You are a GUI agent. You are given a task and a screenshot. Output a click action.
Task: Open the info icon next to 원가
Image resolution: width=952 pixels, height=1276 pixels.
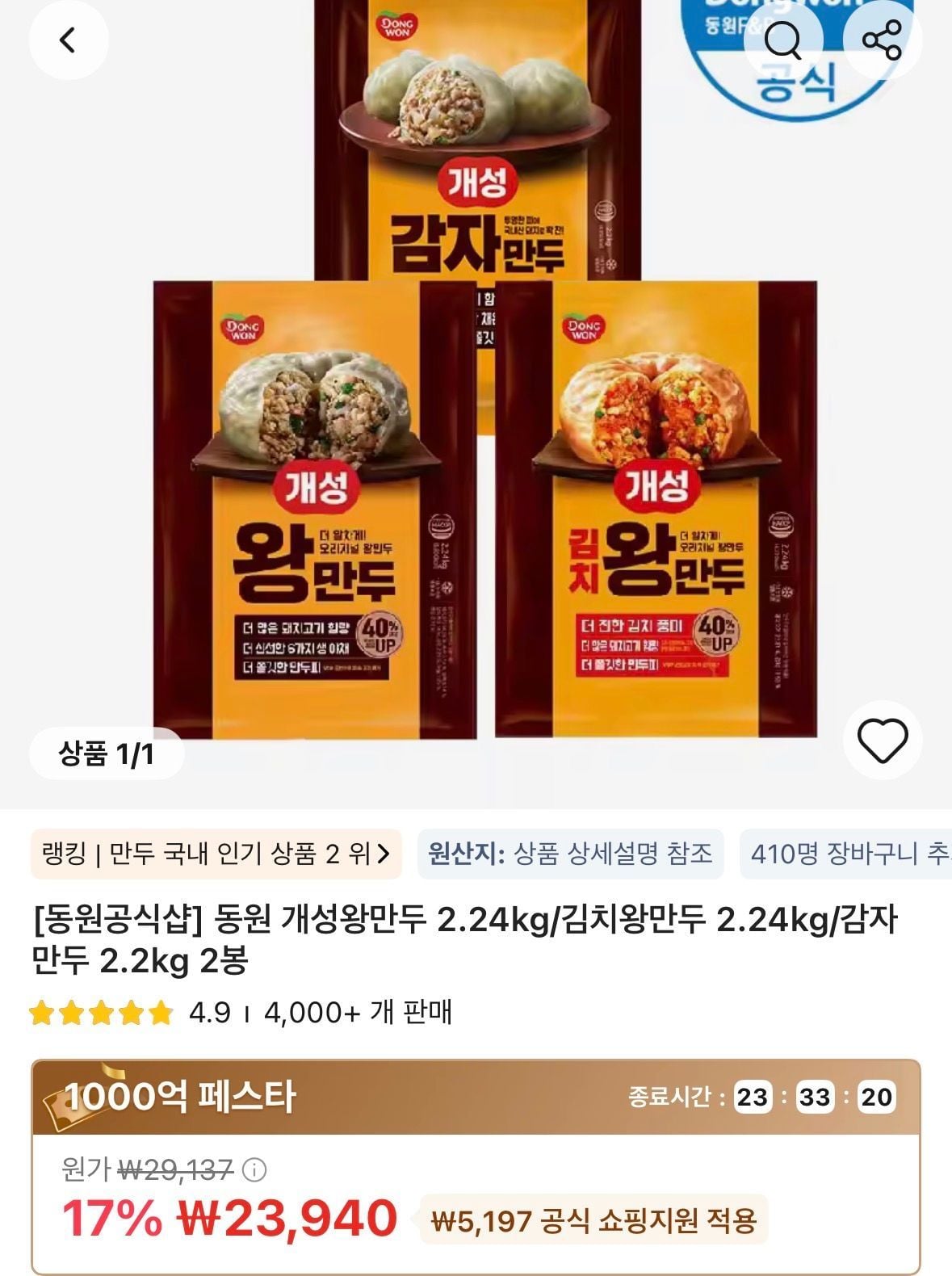click(254, 1169)
